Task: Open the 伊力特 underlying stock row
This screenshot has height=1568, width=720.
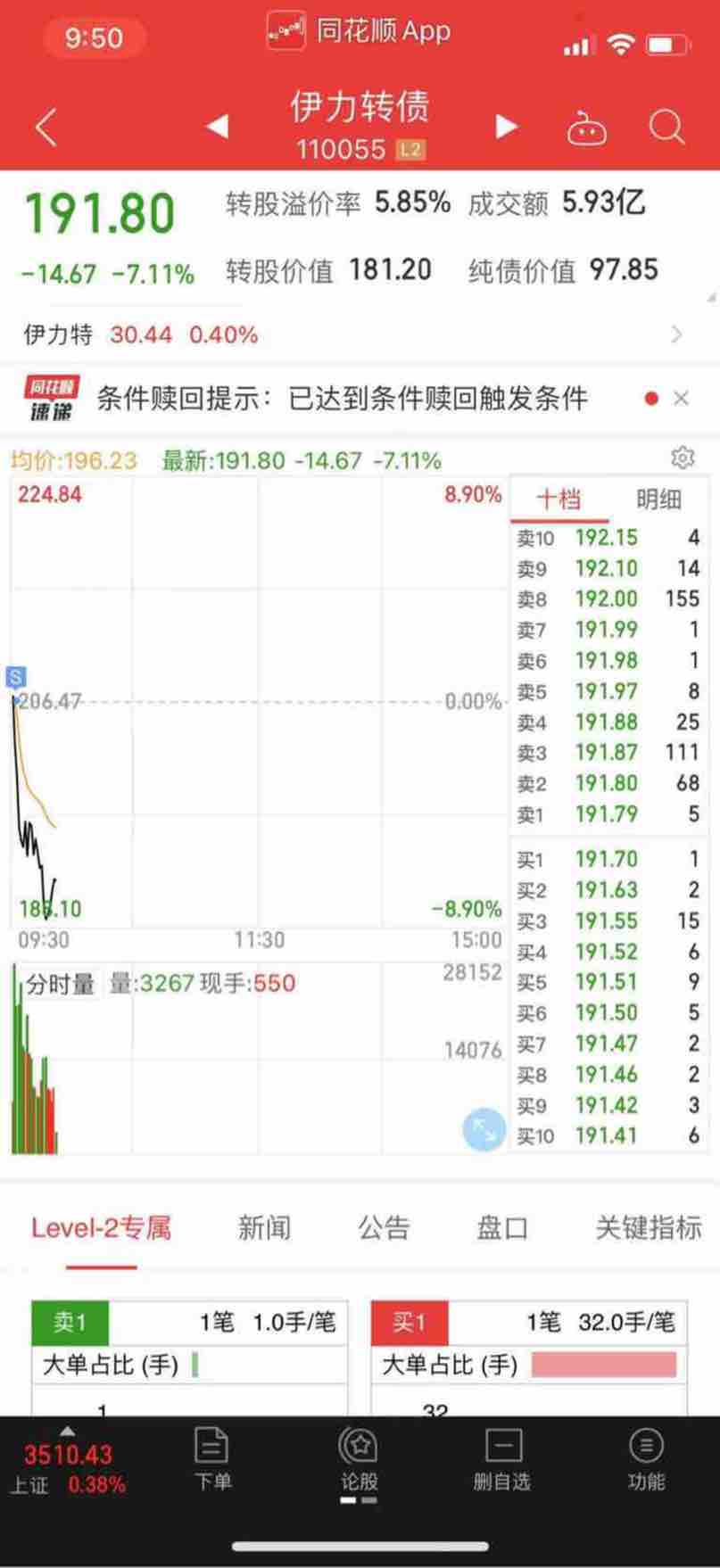Action: click(x=360, y=335)
